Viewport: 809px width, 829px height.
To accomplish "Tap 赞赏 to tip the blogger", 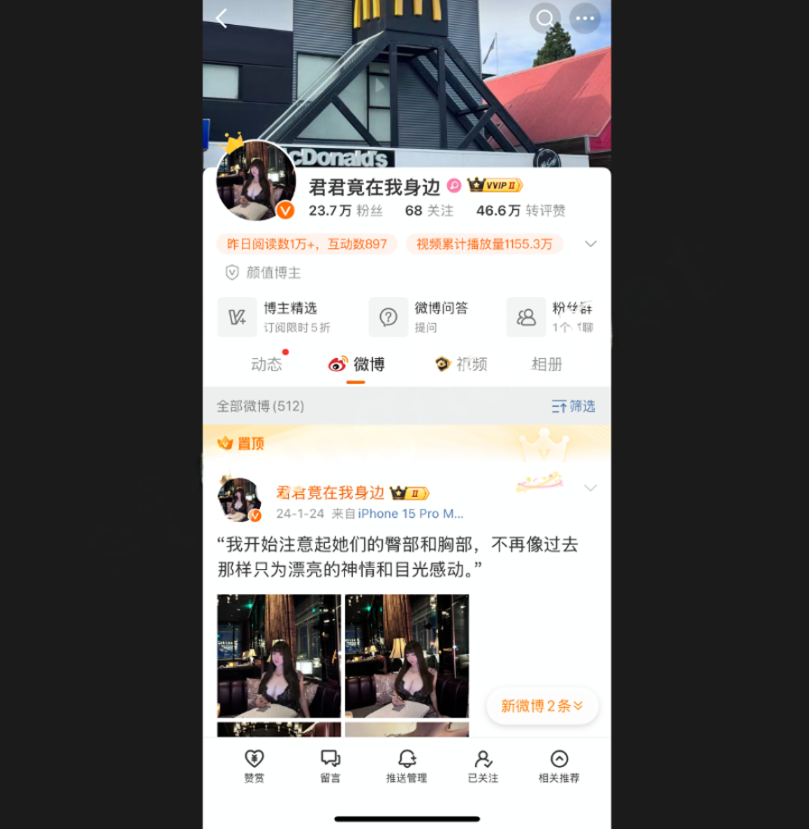I will tap(255, 766).
